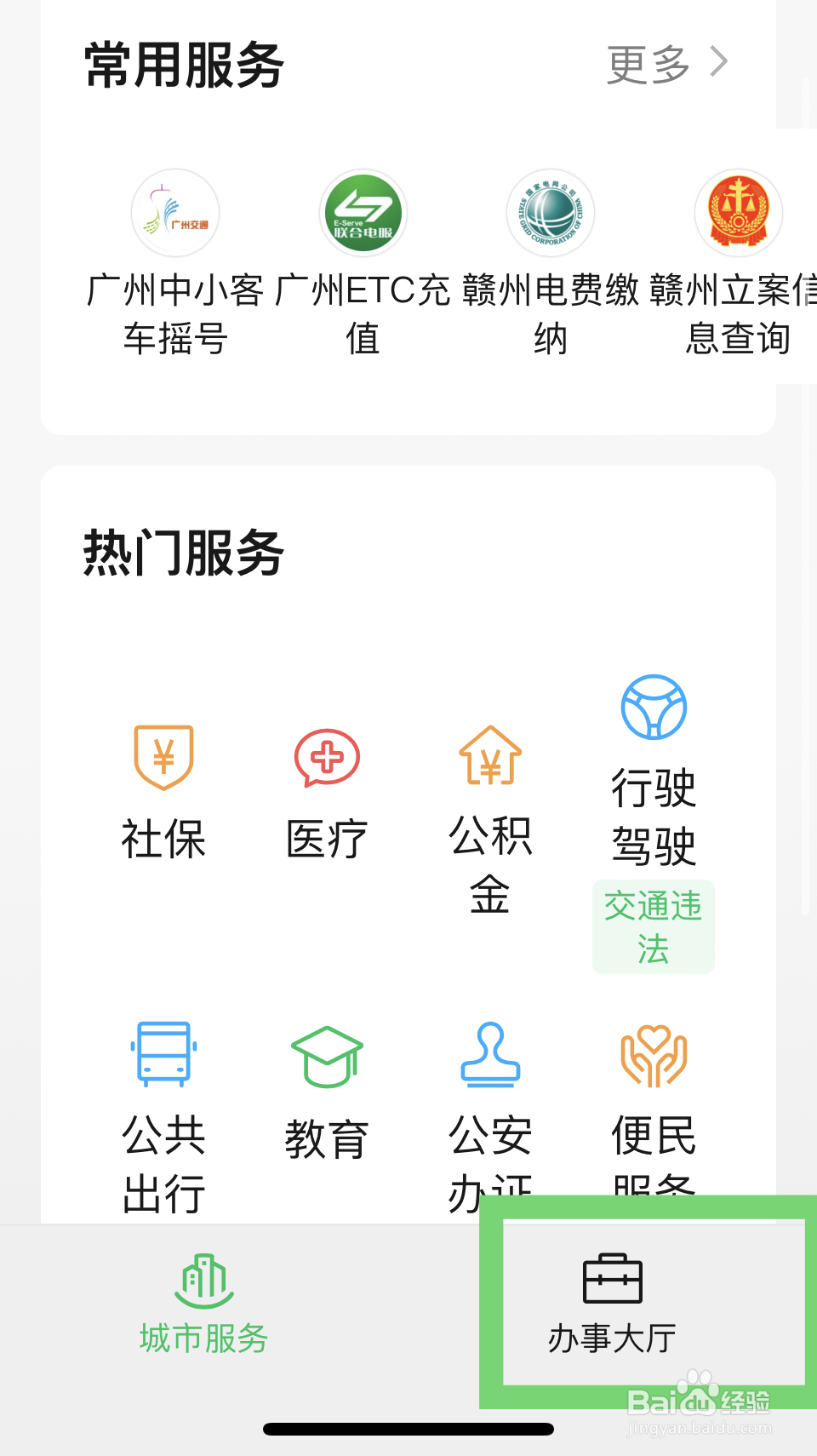Tap the 热门服务 section heading
The width and height of the screenshot is (817, 1456).
[184, 553]
